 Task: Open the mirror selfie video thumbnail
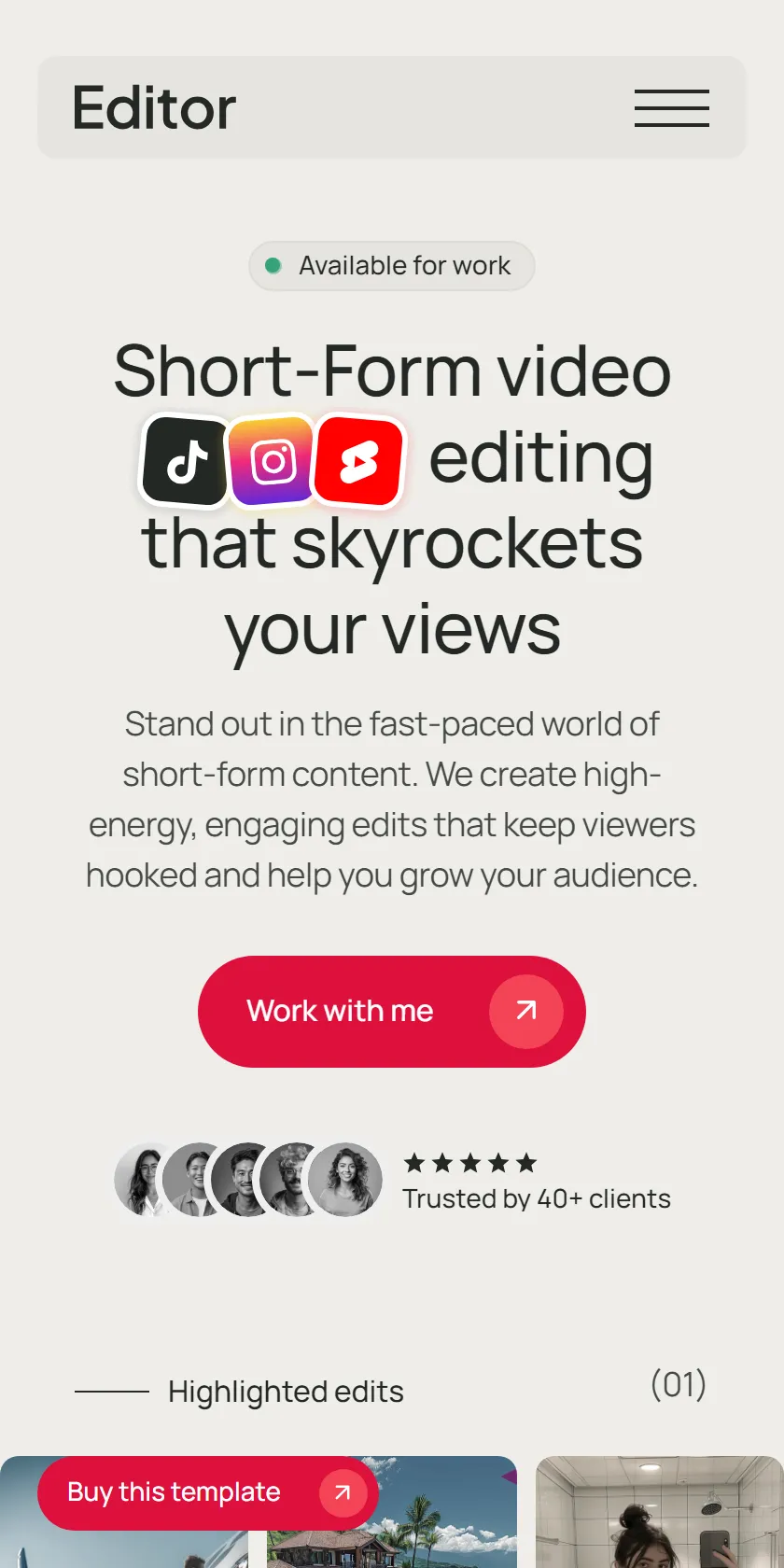click(660, 1512)
